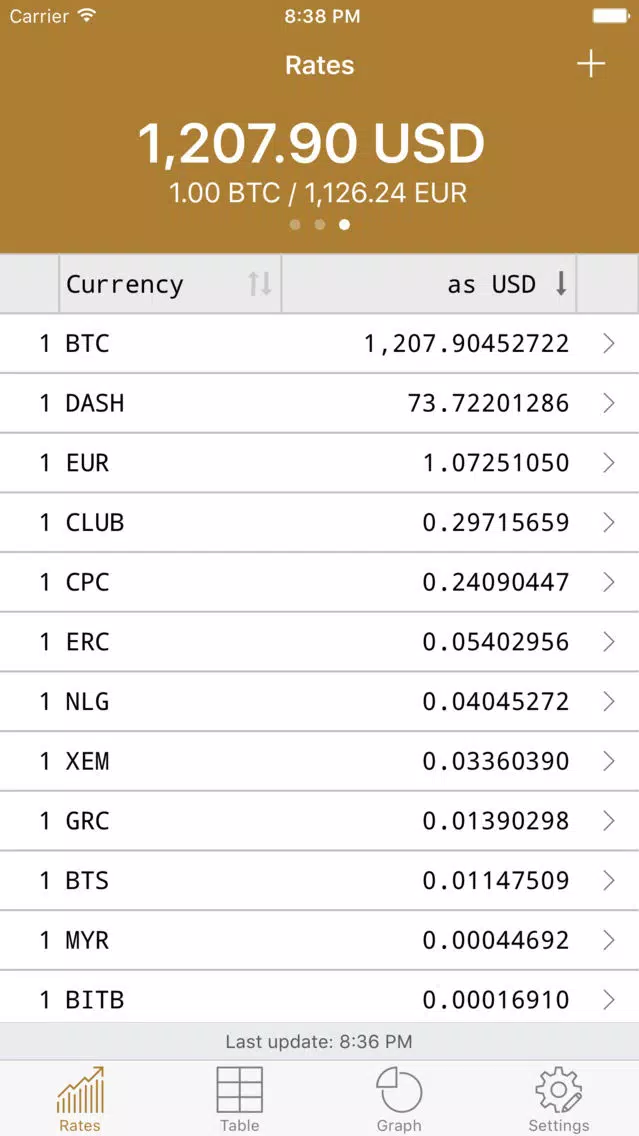The width and height of the screenshot is (639, 1136).
Task: Show details for ERC
Action: point(320,642)
